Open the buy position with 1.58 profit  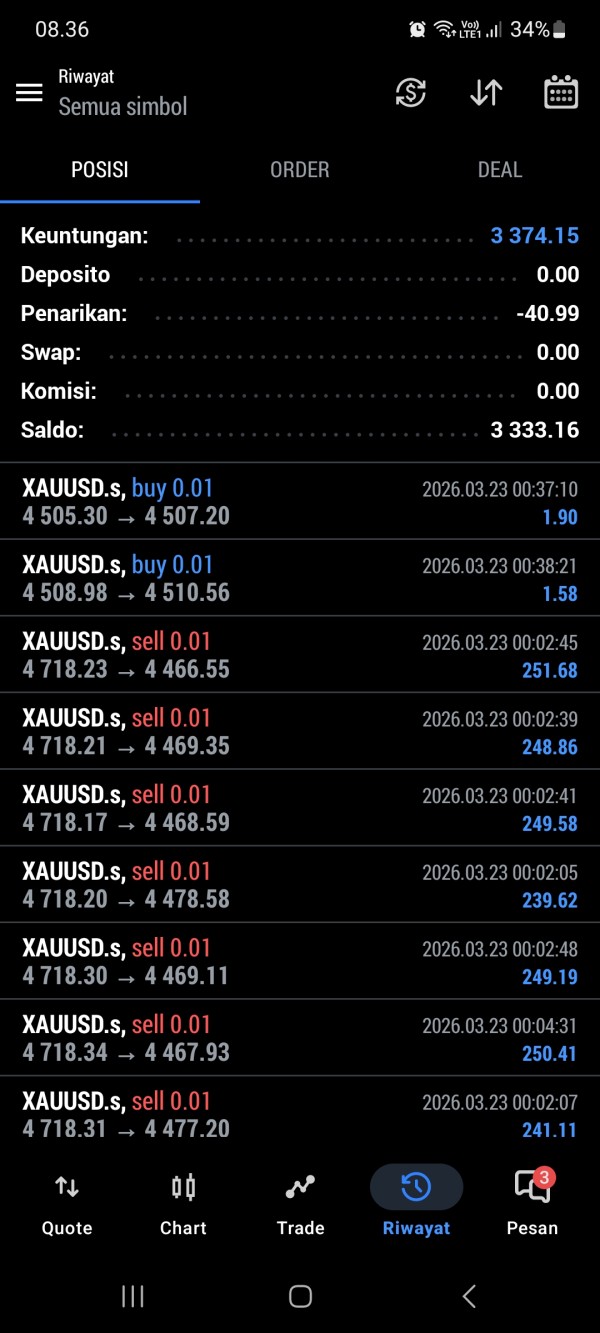[x=300, y=578]
